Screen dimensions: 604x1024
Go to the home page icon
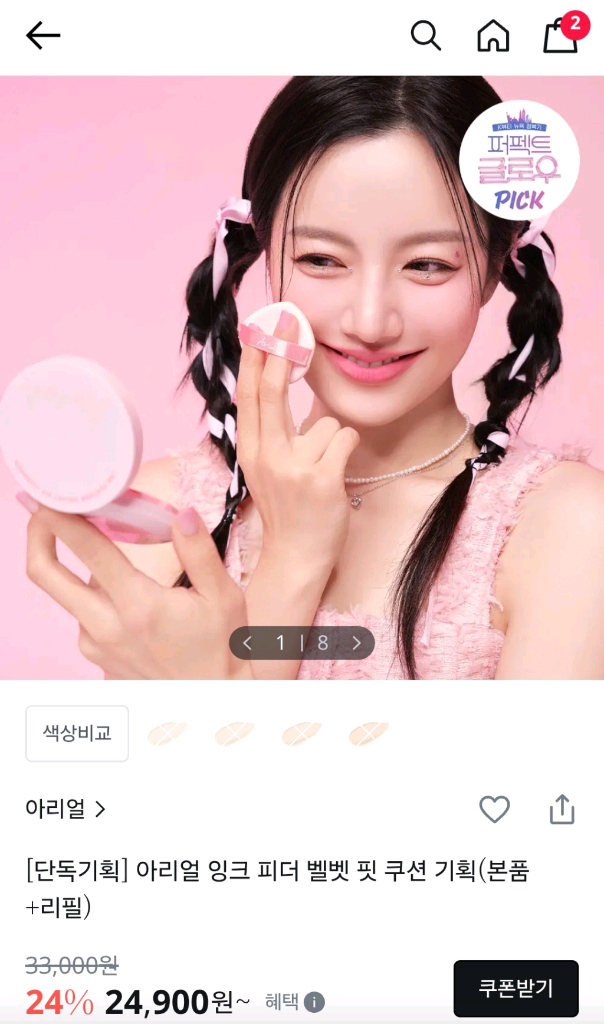click(493, 36)
